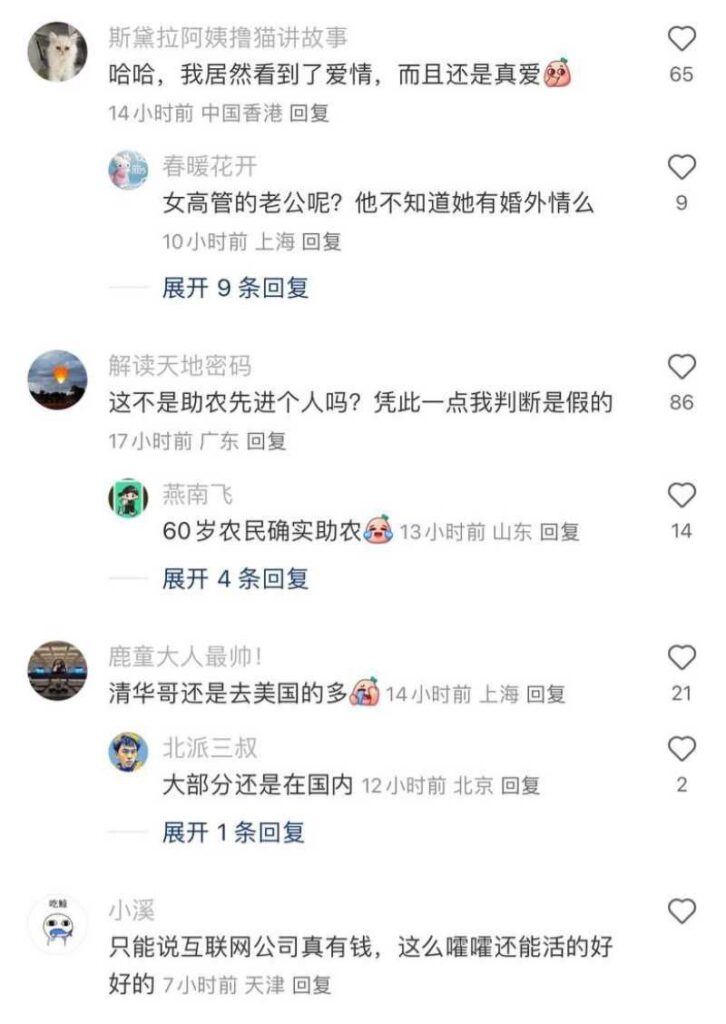This screenshot has width=726, height=1024.
Task: Open 解读天地密码's profile avatar
Action: 57,379
